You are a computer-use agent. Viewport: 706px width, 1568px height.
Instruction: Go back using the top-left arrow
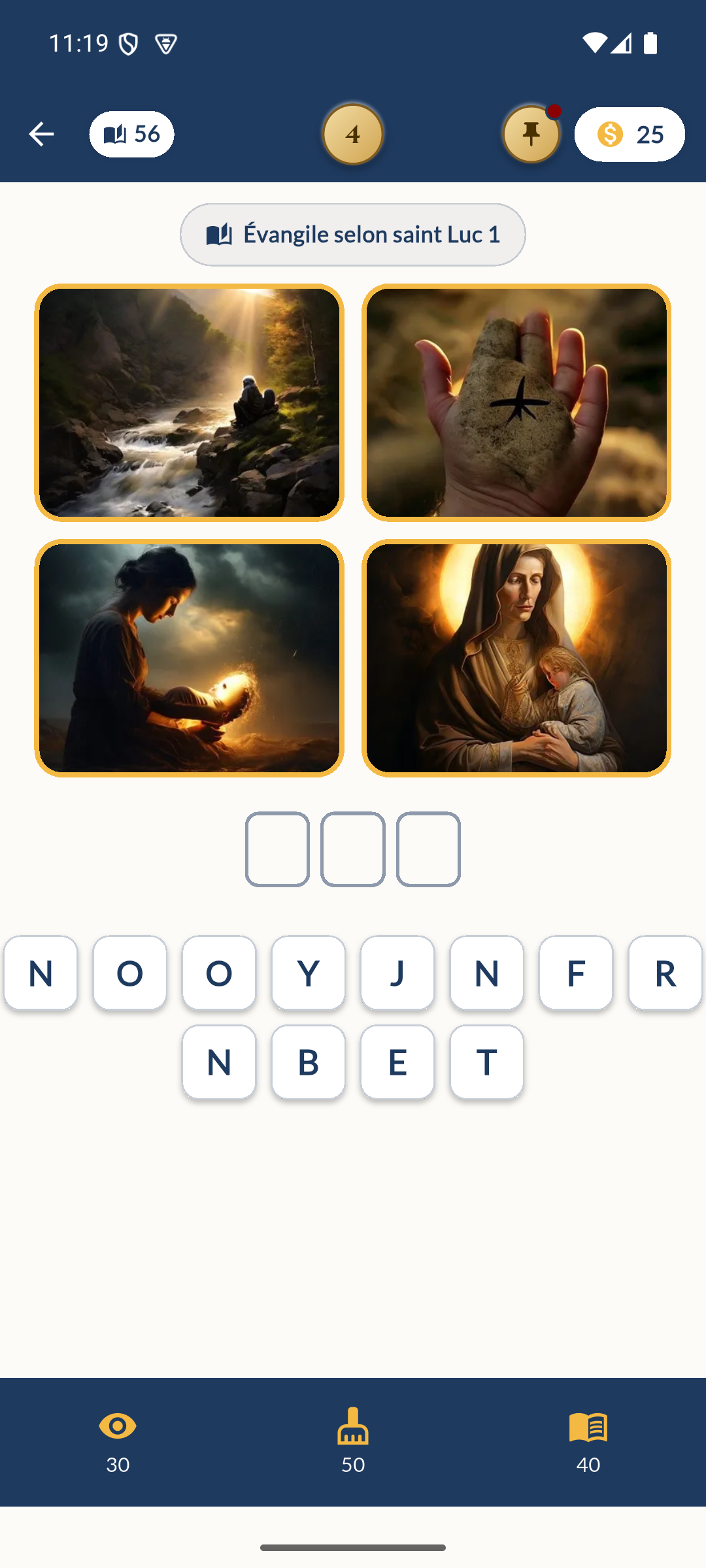(41, 135)
